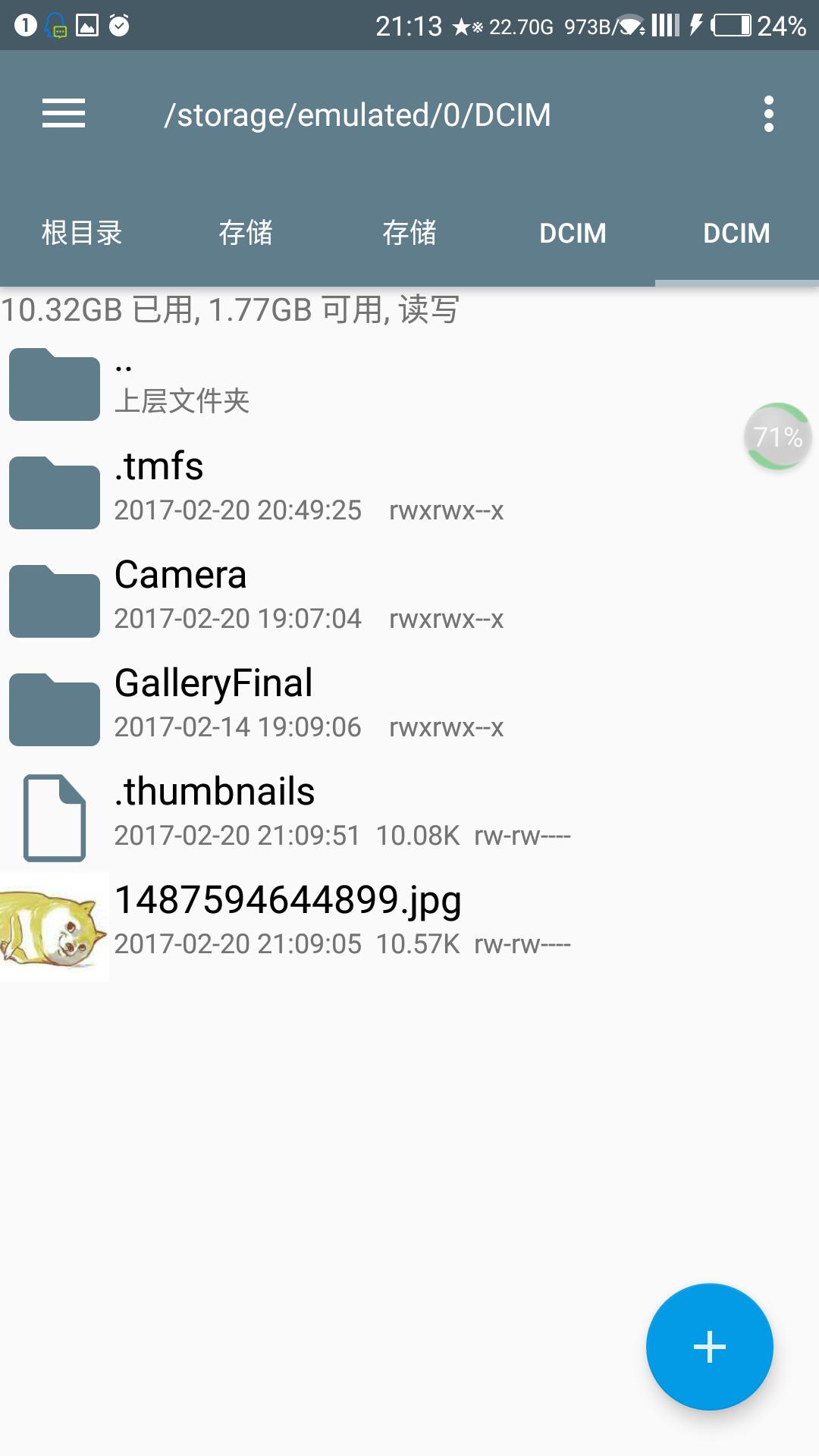Click the path /storage/emulated/0/DCIM title
The image size is (819, 1456).
[x=358, y=115]
